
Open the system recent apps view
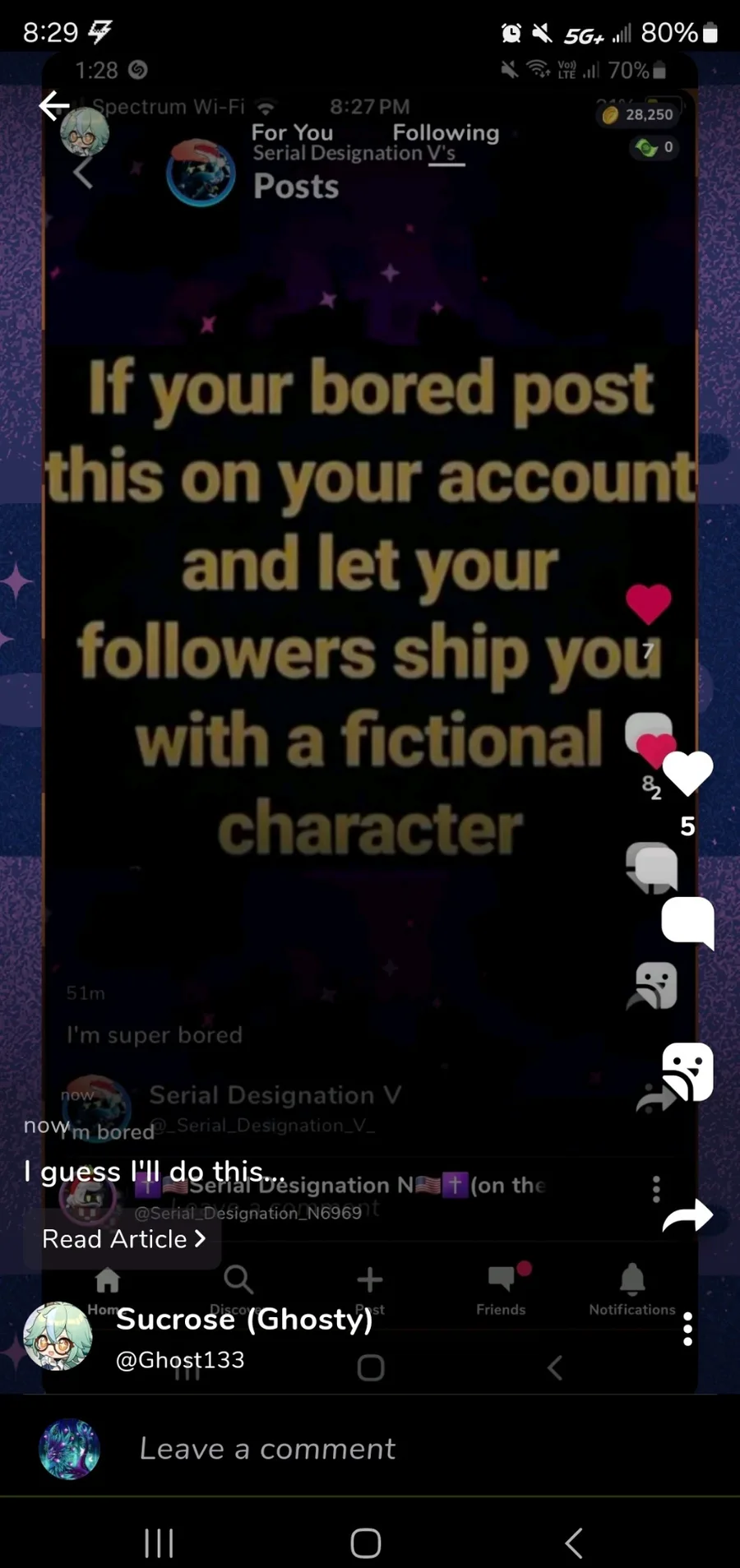159,1543
